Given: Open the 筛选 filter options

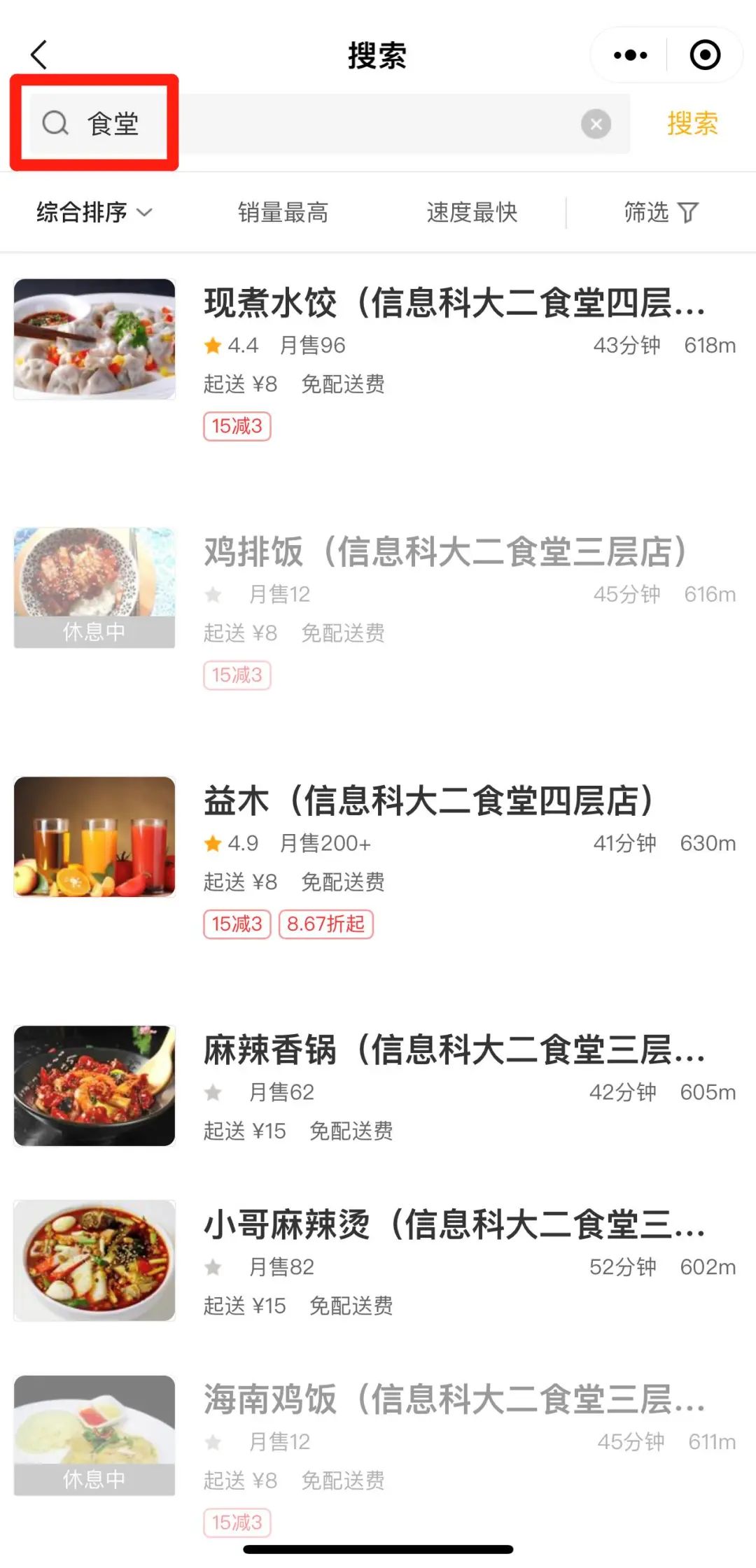Looking at the screenshot, I should [x=661, y=212].
